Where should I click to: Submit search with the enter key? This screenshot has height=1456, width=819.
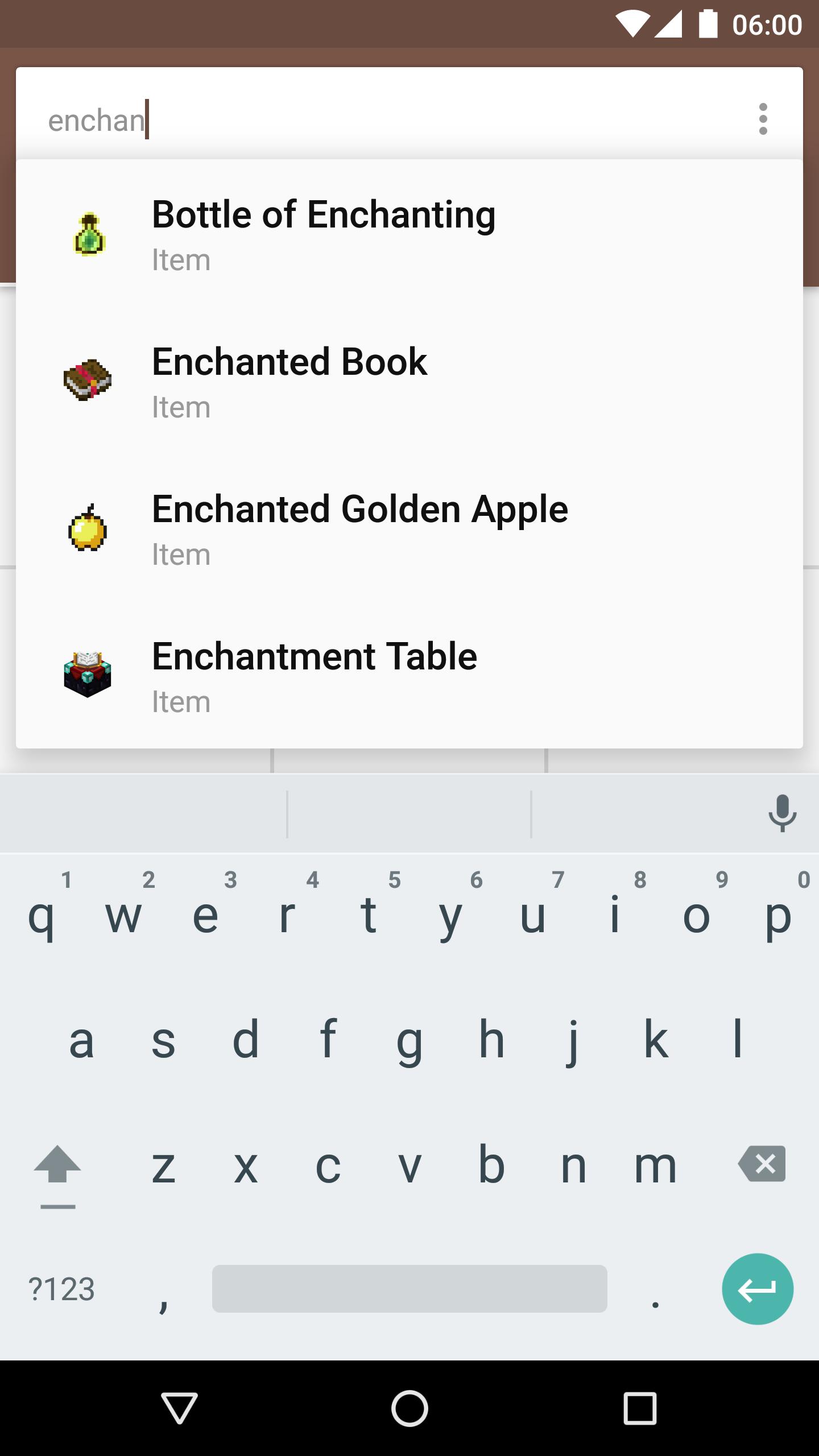757,1289
